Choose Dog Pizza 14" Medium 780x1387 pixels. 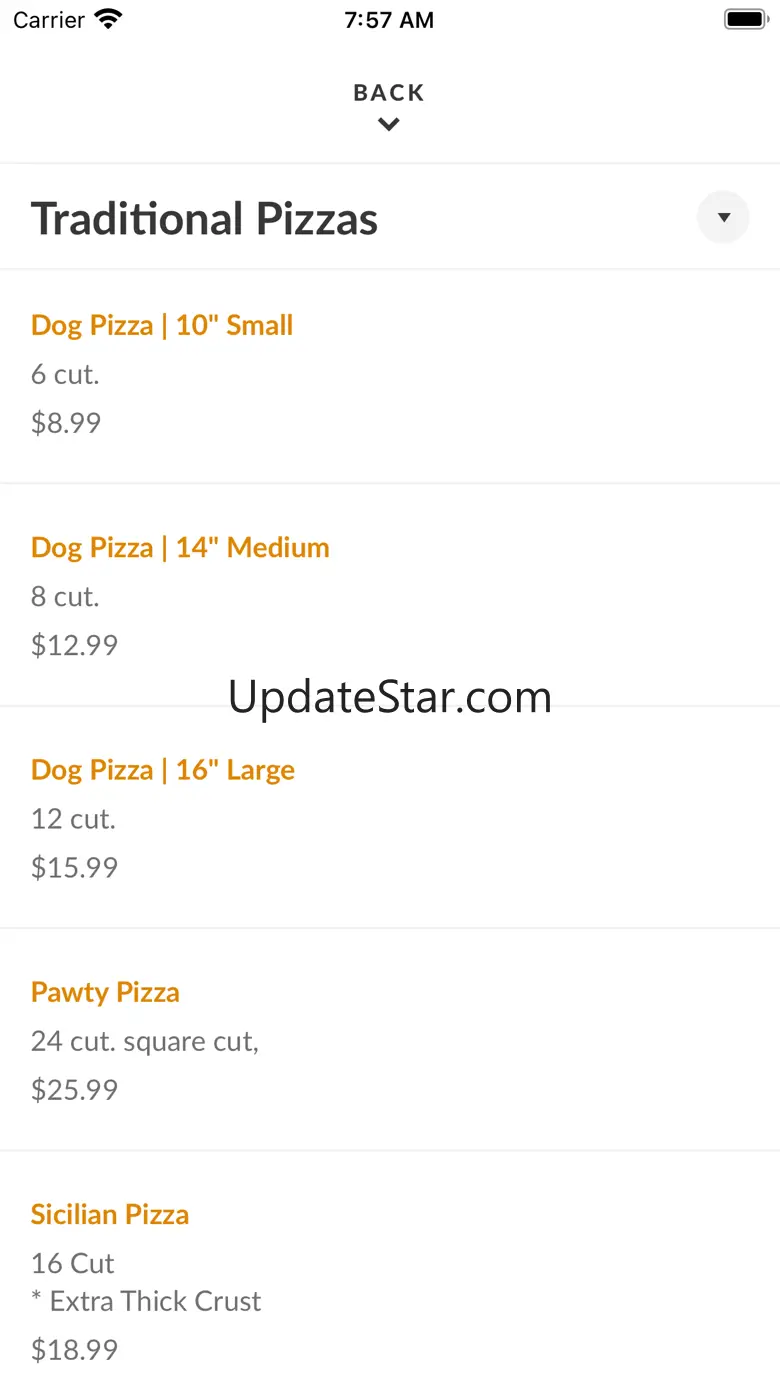point(180,548)
